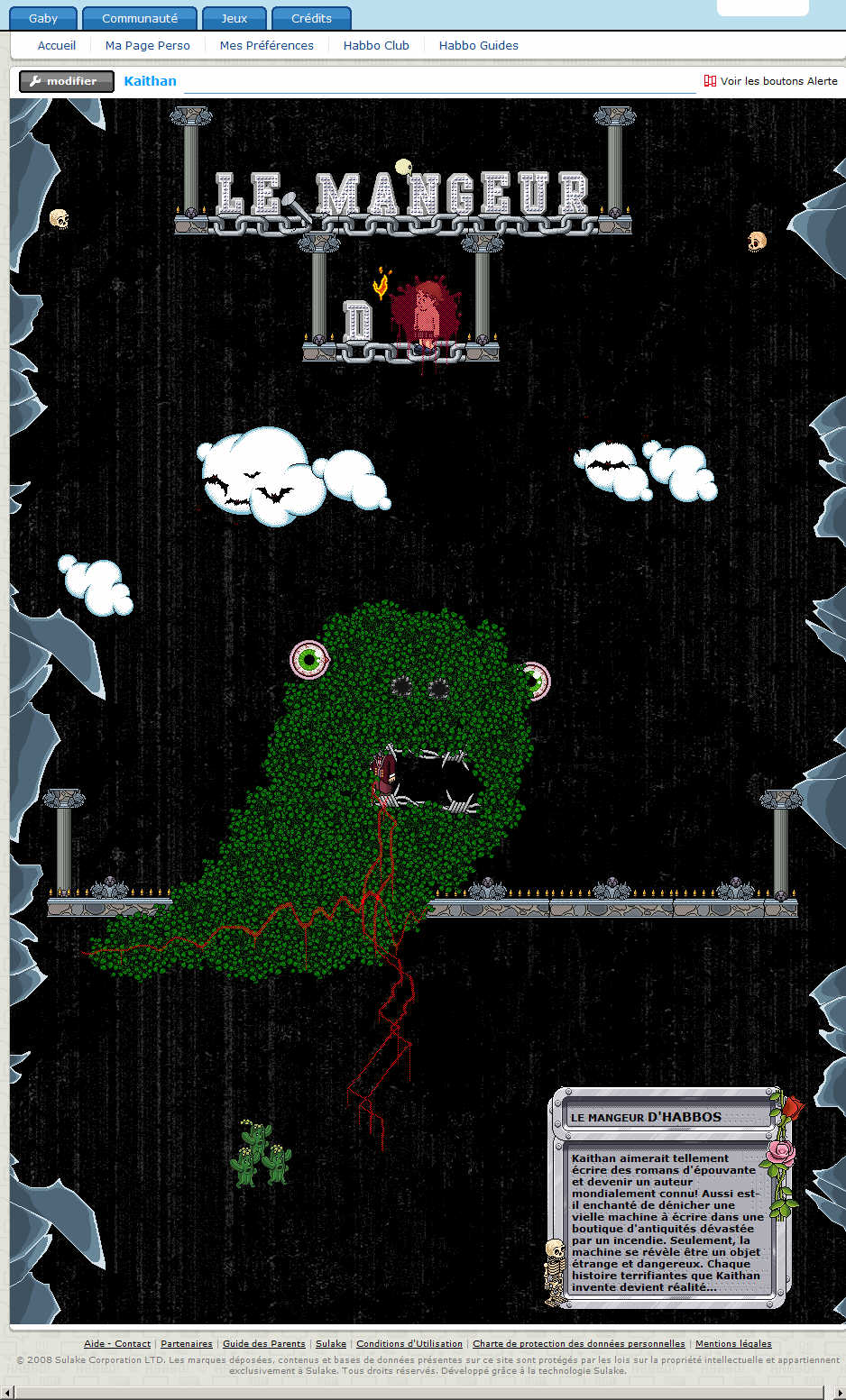Screen dimensions: 846x1400
Task: Select Ma Page Perso
Action: click(148, 45)
